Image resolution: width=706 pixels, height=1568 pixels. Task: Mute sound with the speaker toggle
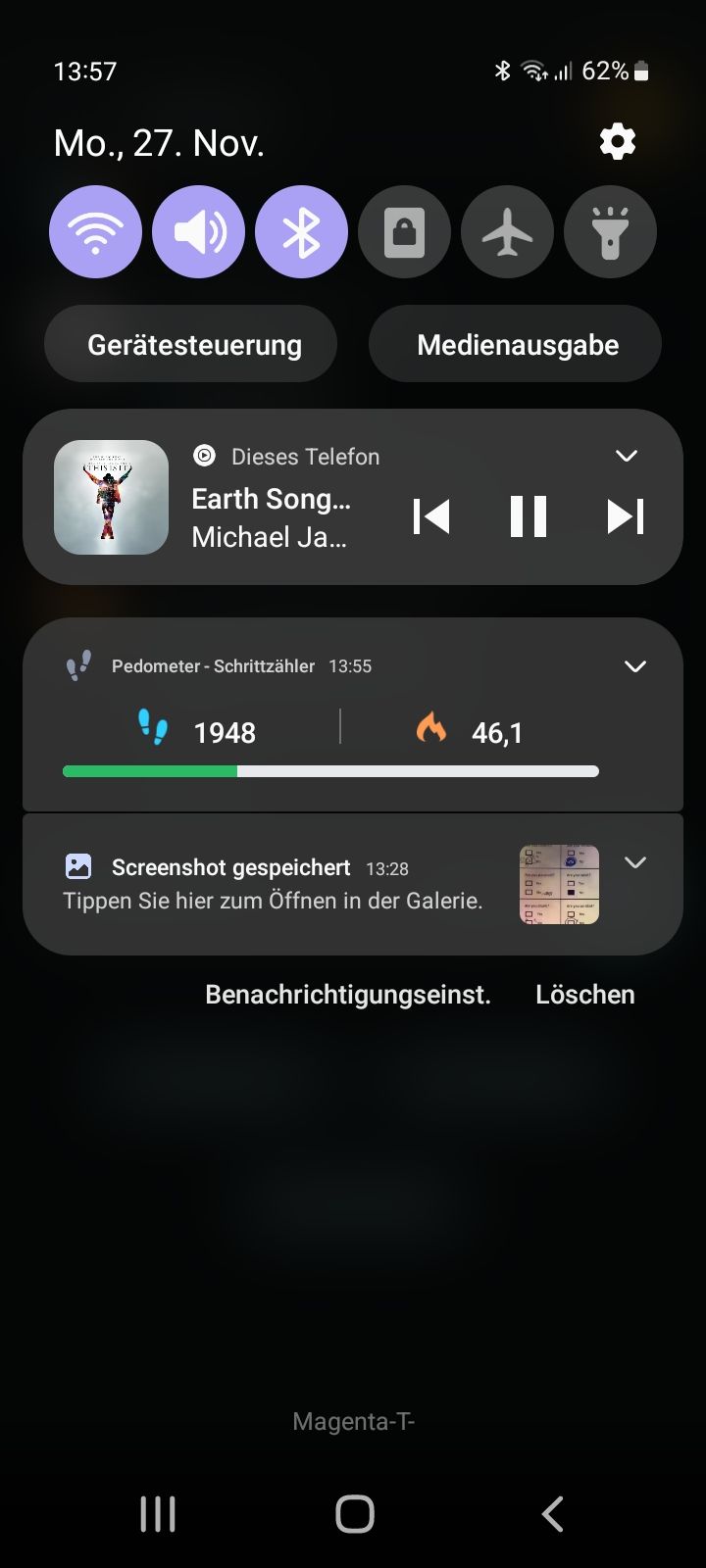coord(198,232)
